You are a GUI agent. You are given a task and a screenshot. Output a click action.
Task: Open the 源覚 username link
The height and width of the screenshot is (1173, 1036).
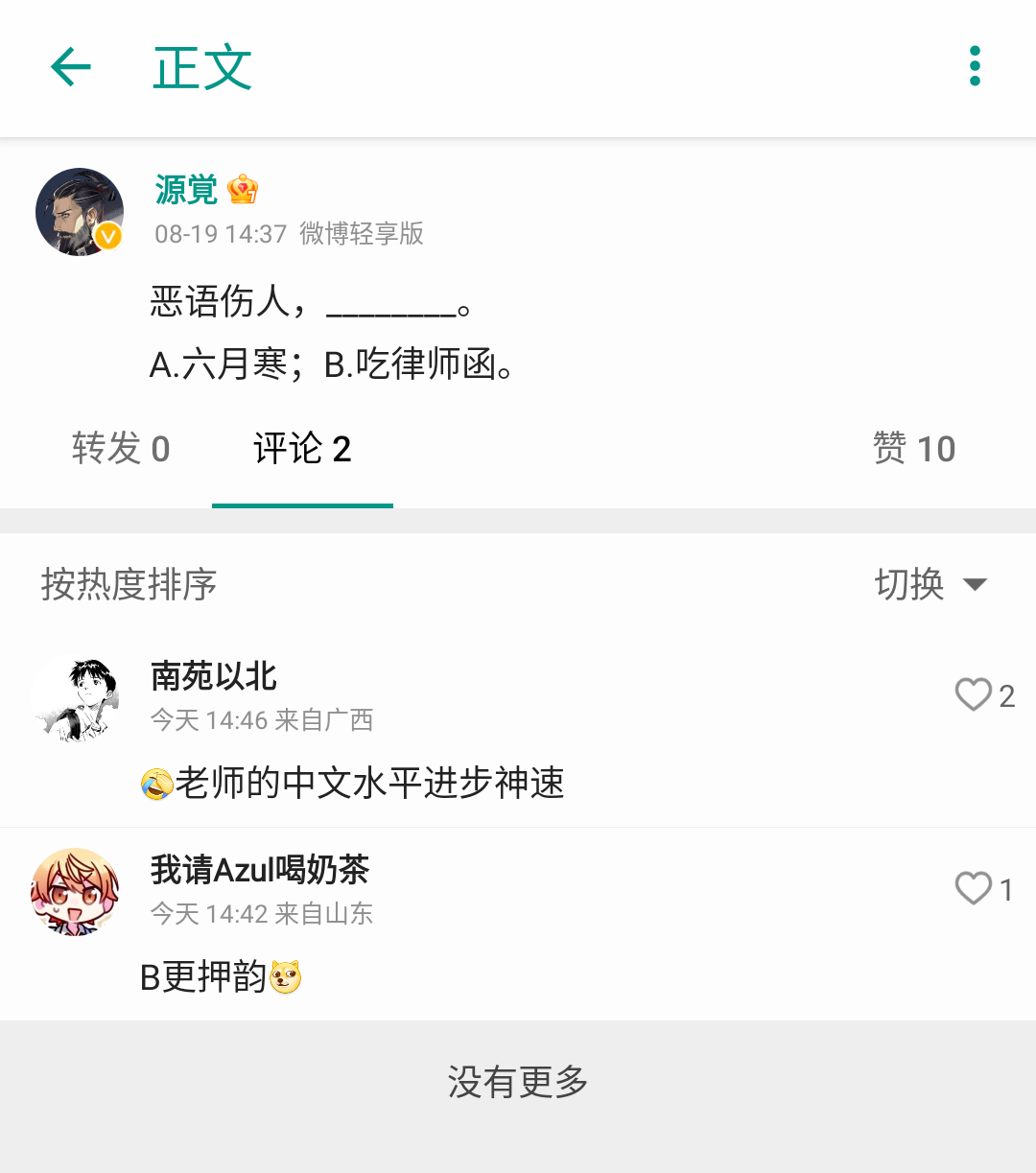click(186, 190)
